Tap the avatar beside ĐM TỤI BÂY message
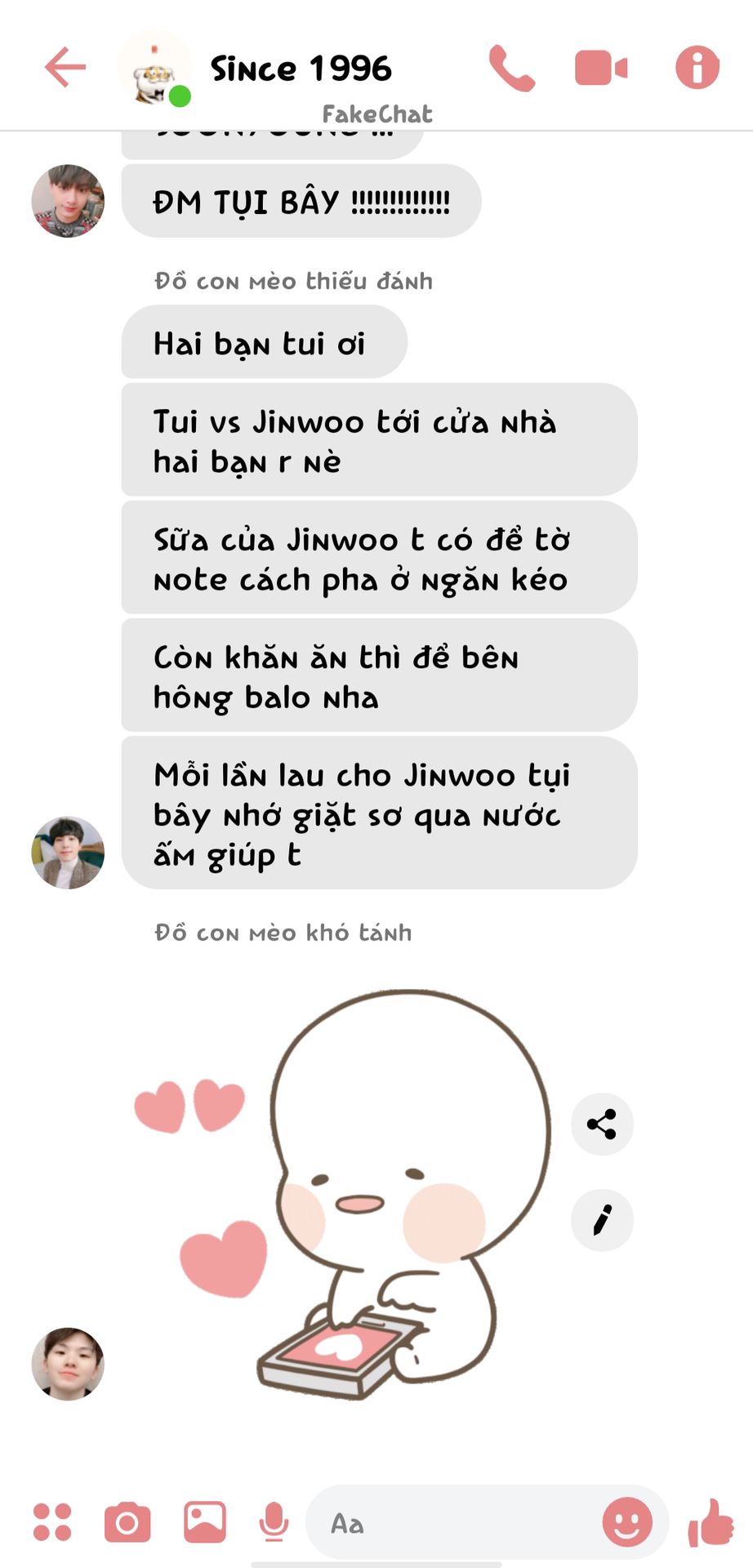This screenshot has height=1568, width=753. pyautogui.click(x=68, y=201)
